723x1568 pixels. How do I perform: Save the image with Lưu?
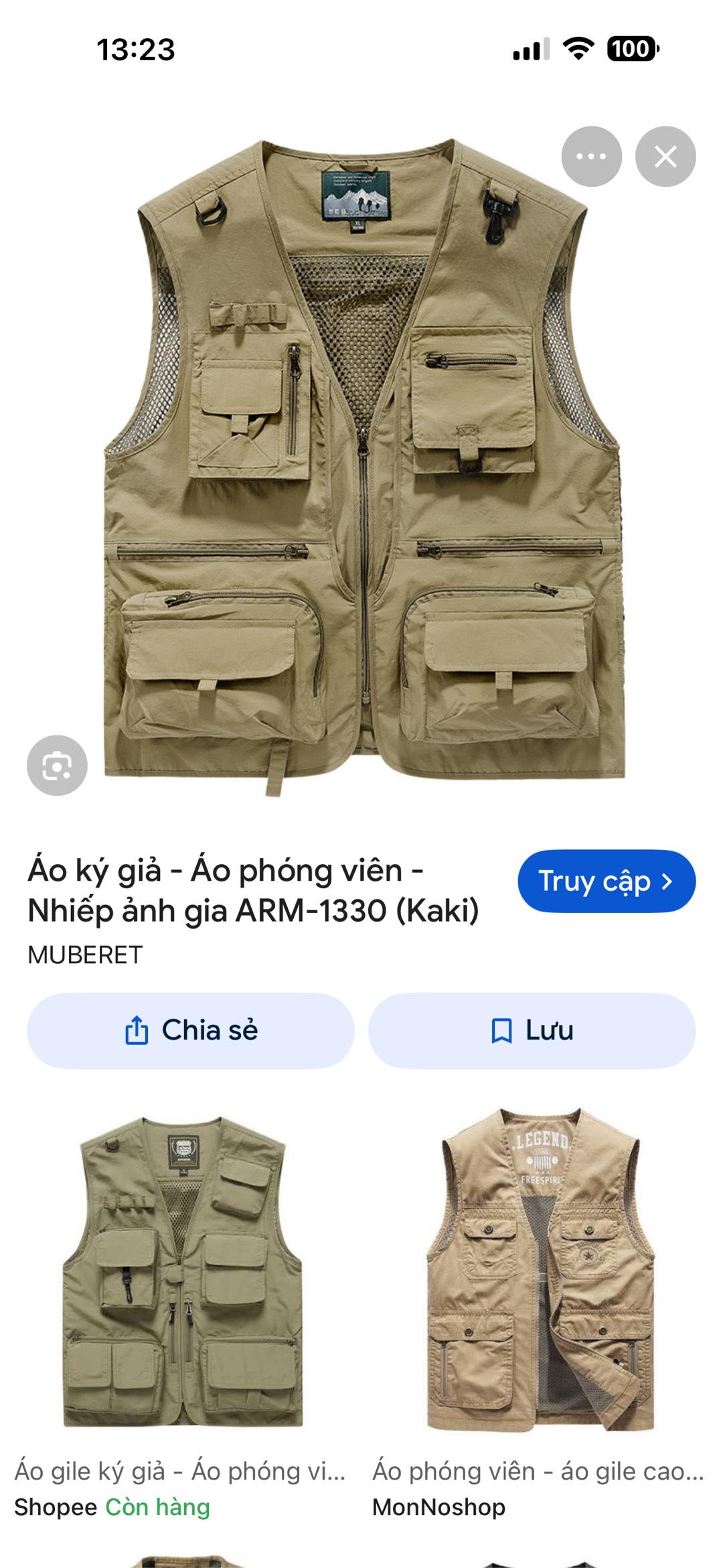coord(532,1031)
